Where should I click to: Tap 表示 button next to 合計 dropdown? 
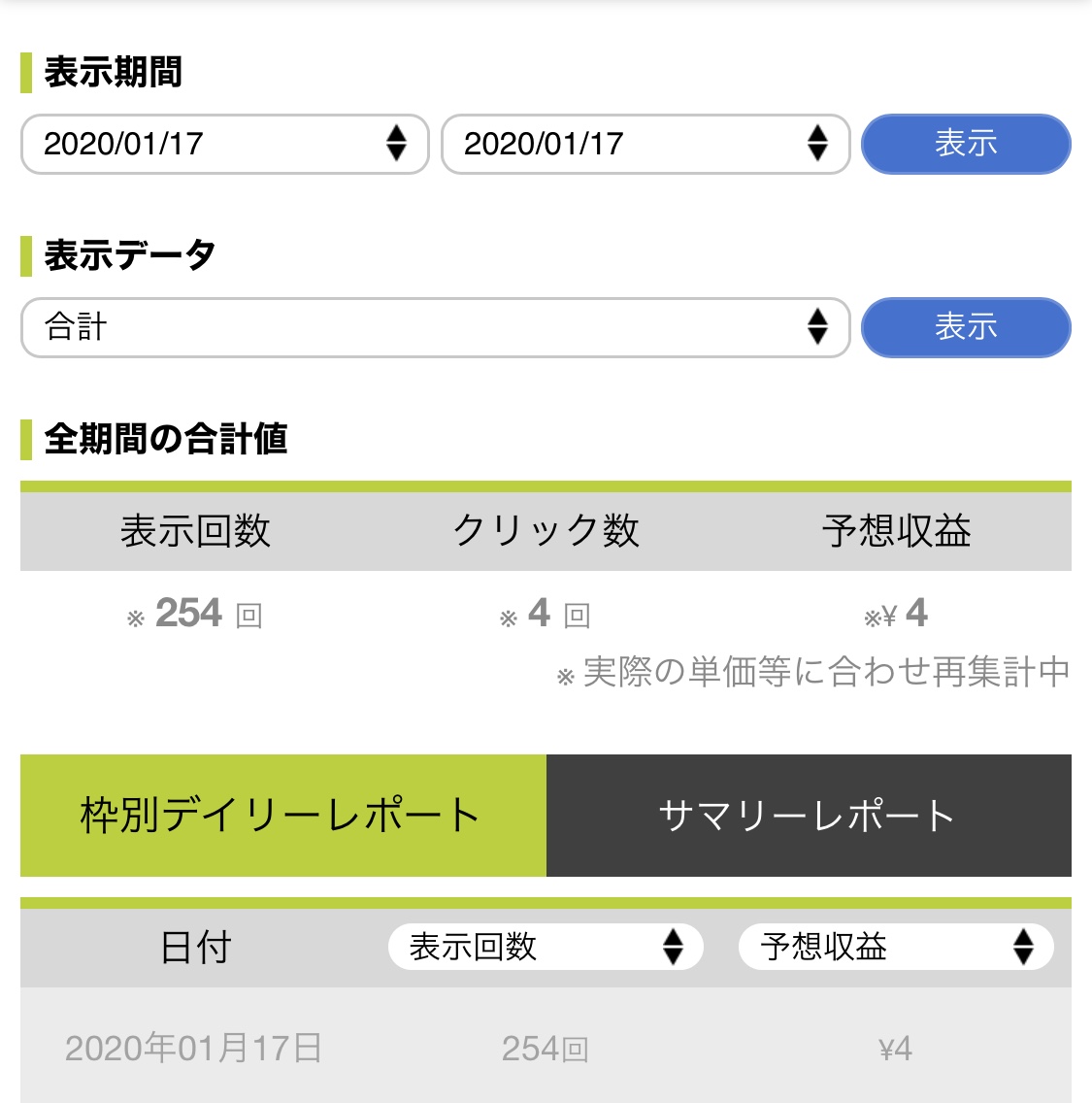pos(966,327)
